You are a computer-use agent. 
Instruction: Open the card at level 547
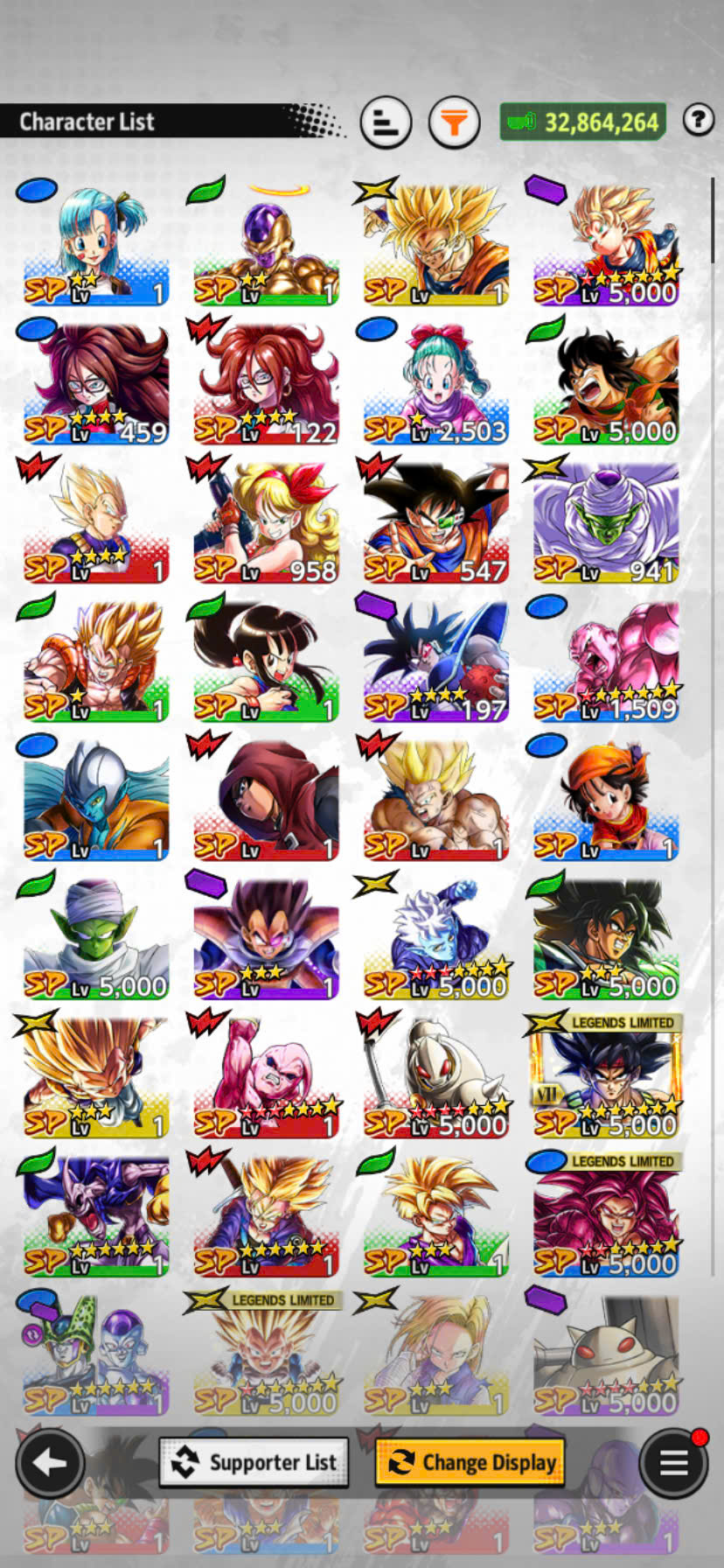tap(435, 521)
